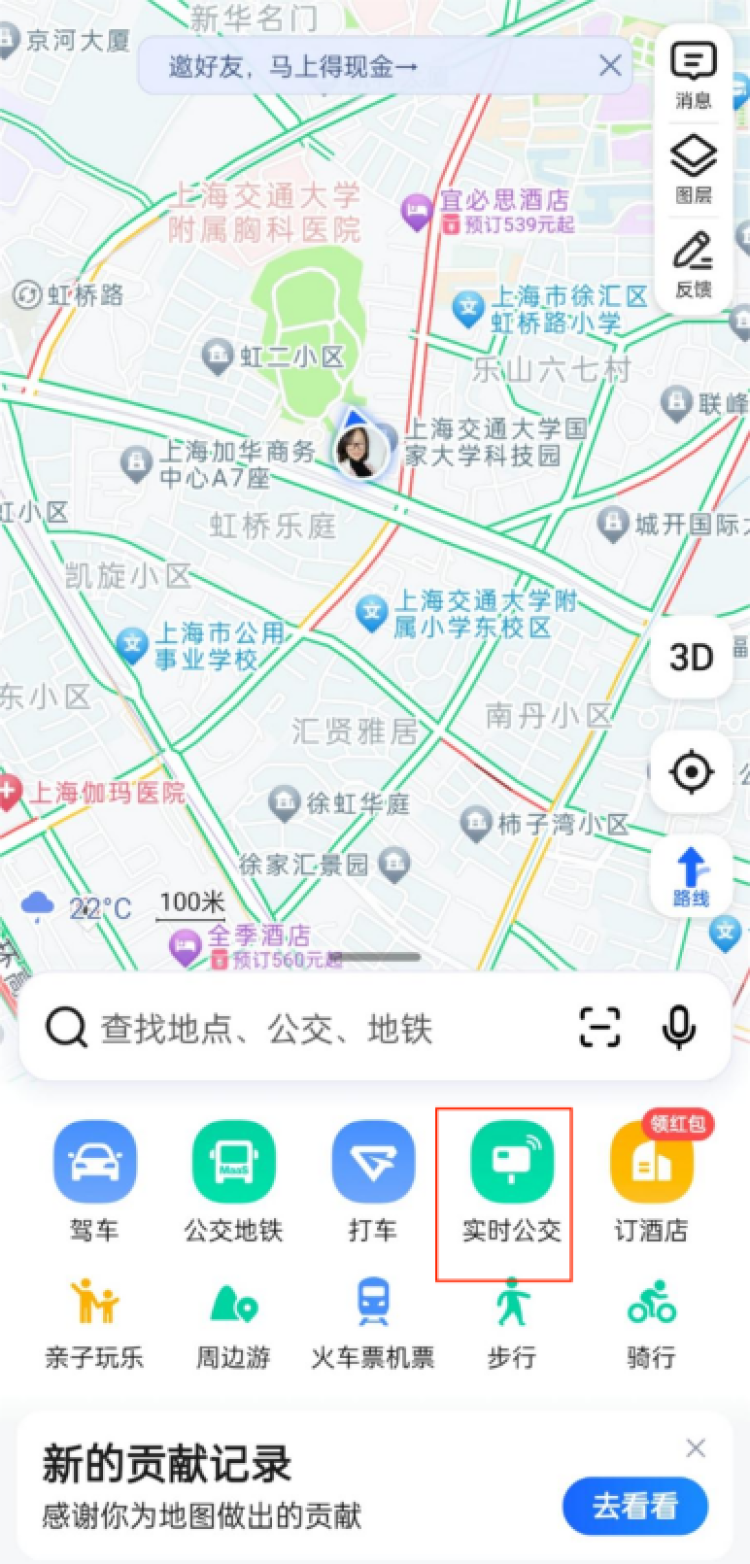Open the 消息 messages button
Viewport: 750px width, 1564px height.
click(x=693, y=74)
